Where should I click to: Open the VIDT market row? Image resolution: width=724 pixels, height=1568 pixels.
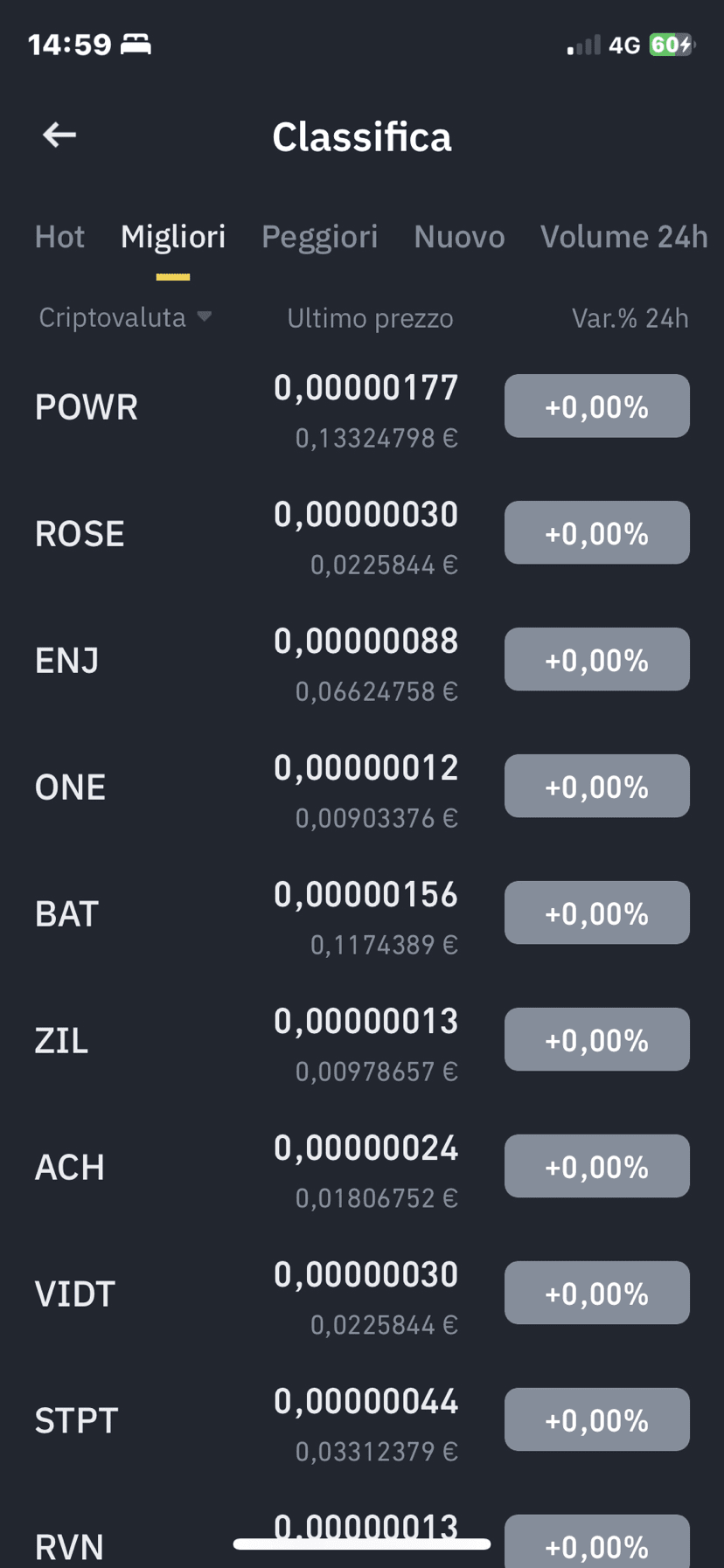[75, 1294]
